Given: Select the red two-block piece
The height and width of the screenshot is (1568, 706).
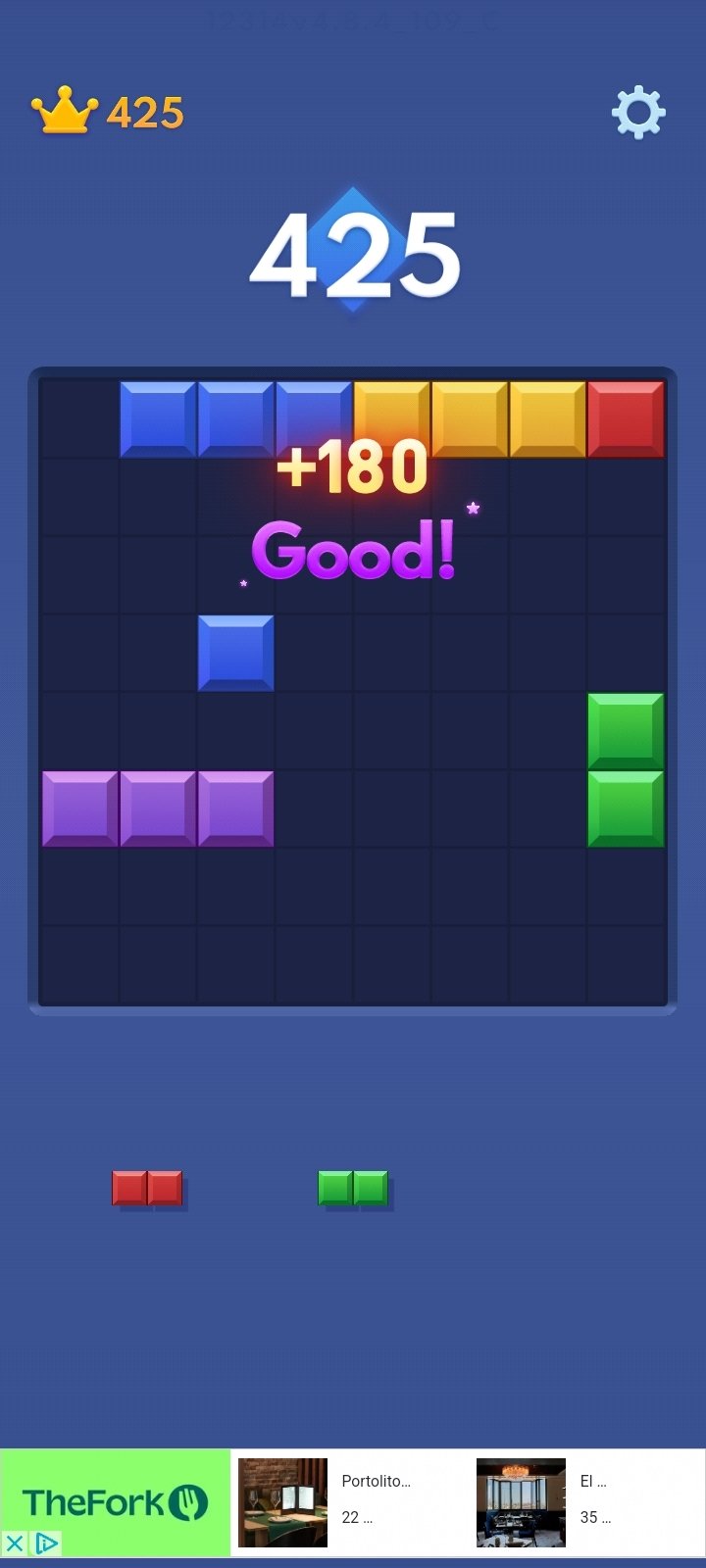Looking at the screenshot, I should pyautogui.click(x=147, y=1188).
